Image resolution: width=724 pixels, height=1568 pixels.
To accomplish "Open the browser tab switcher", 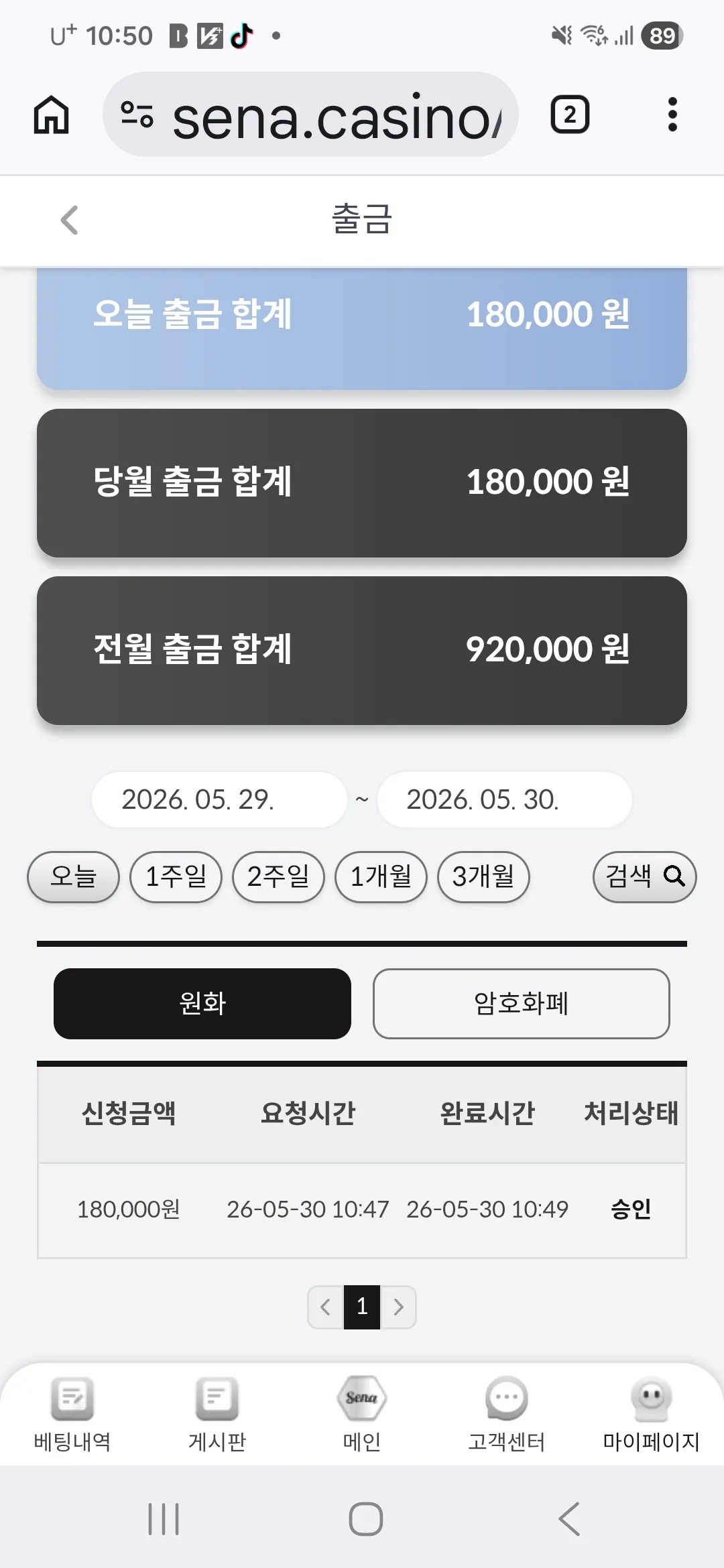I will click(570, 115).
